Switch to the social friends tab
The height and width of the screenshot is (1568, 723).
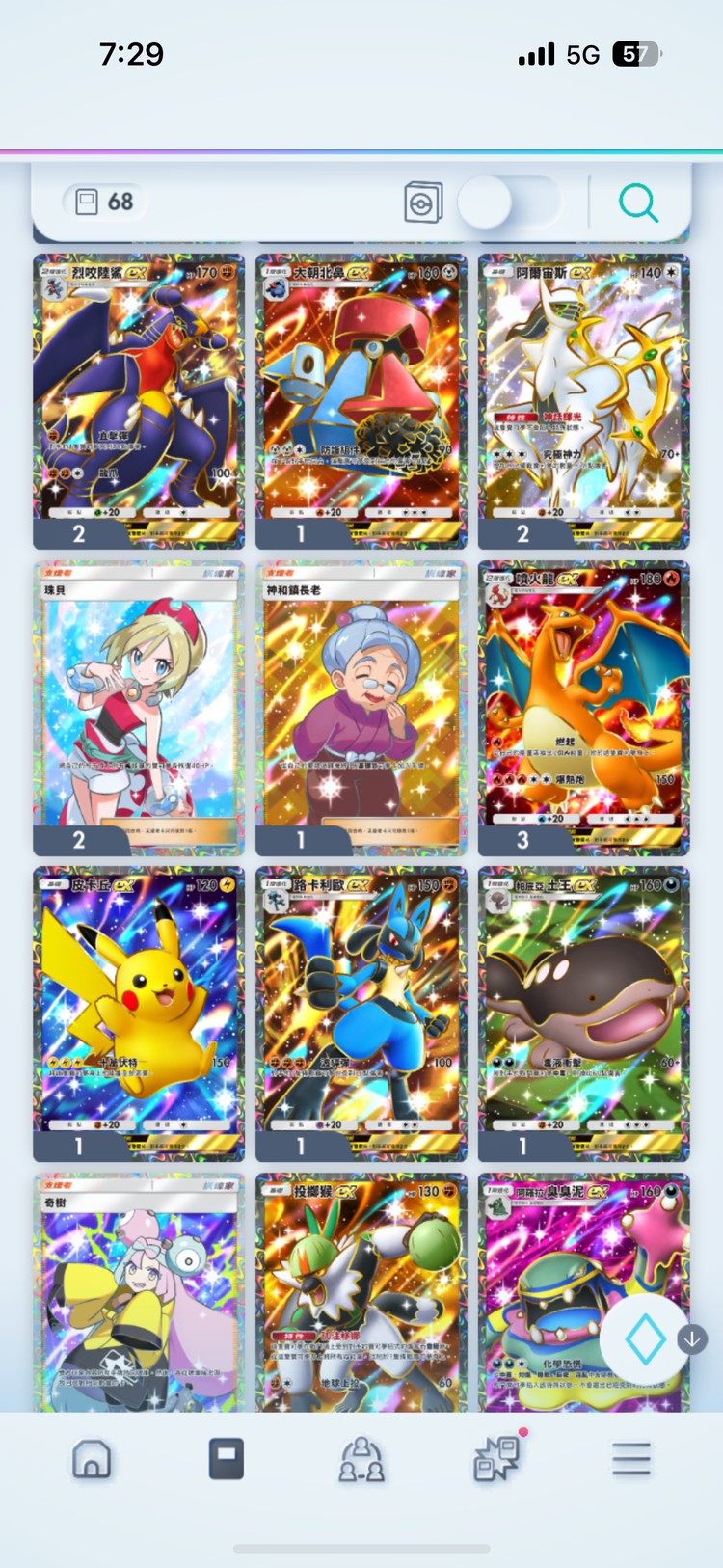coord(361,1459)
